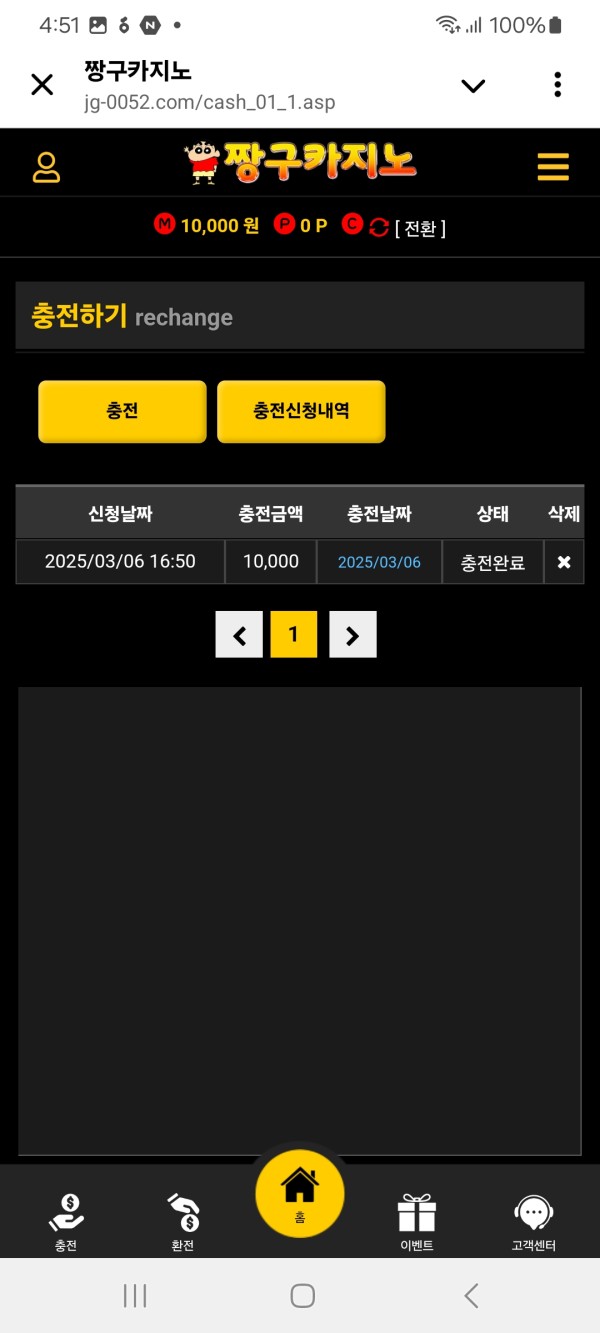Screen dimensions: 600x1333
Task: Expand the page info dropdown arrow
Action: click(x=473, y=86)
